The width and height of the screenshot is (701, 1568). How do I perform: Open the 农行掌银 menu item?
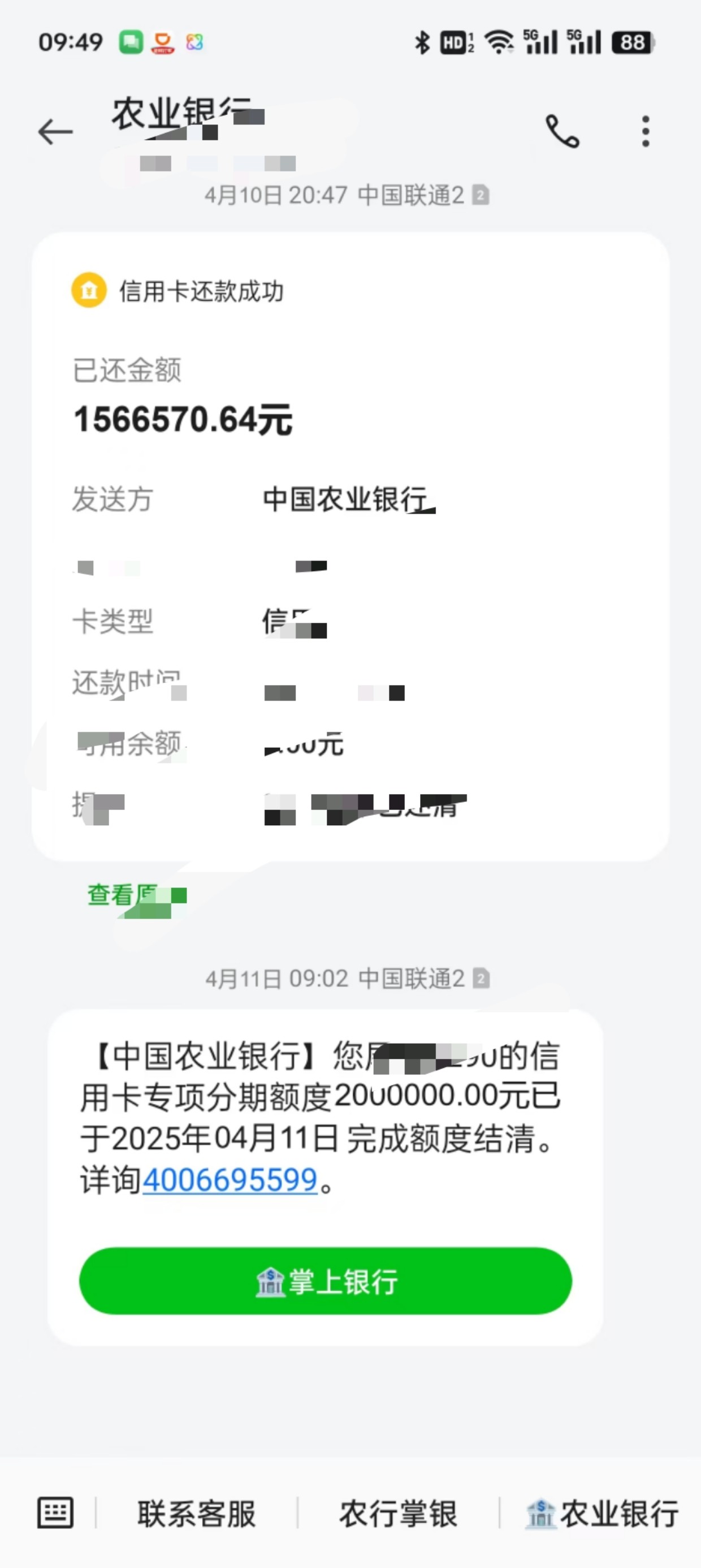[399, 1514]
